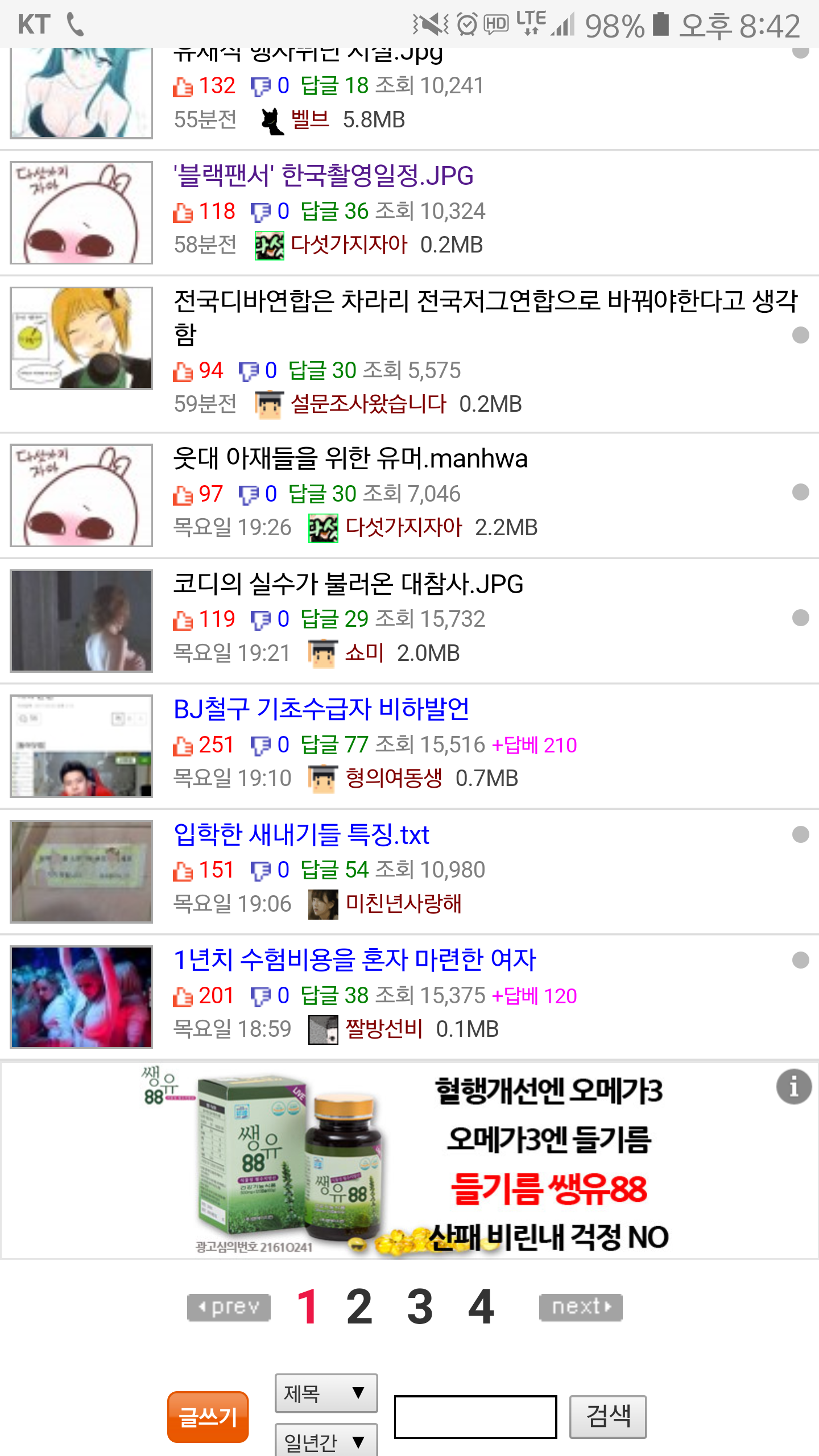Open post 1년치 수험비용을 혼자 마련한 여자
The width and height of the screenshot is (819, 1456).
[354, 960]
